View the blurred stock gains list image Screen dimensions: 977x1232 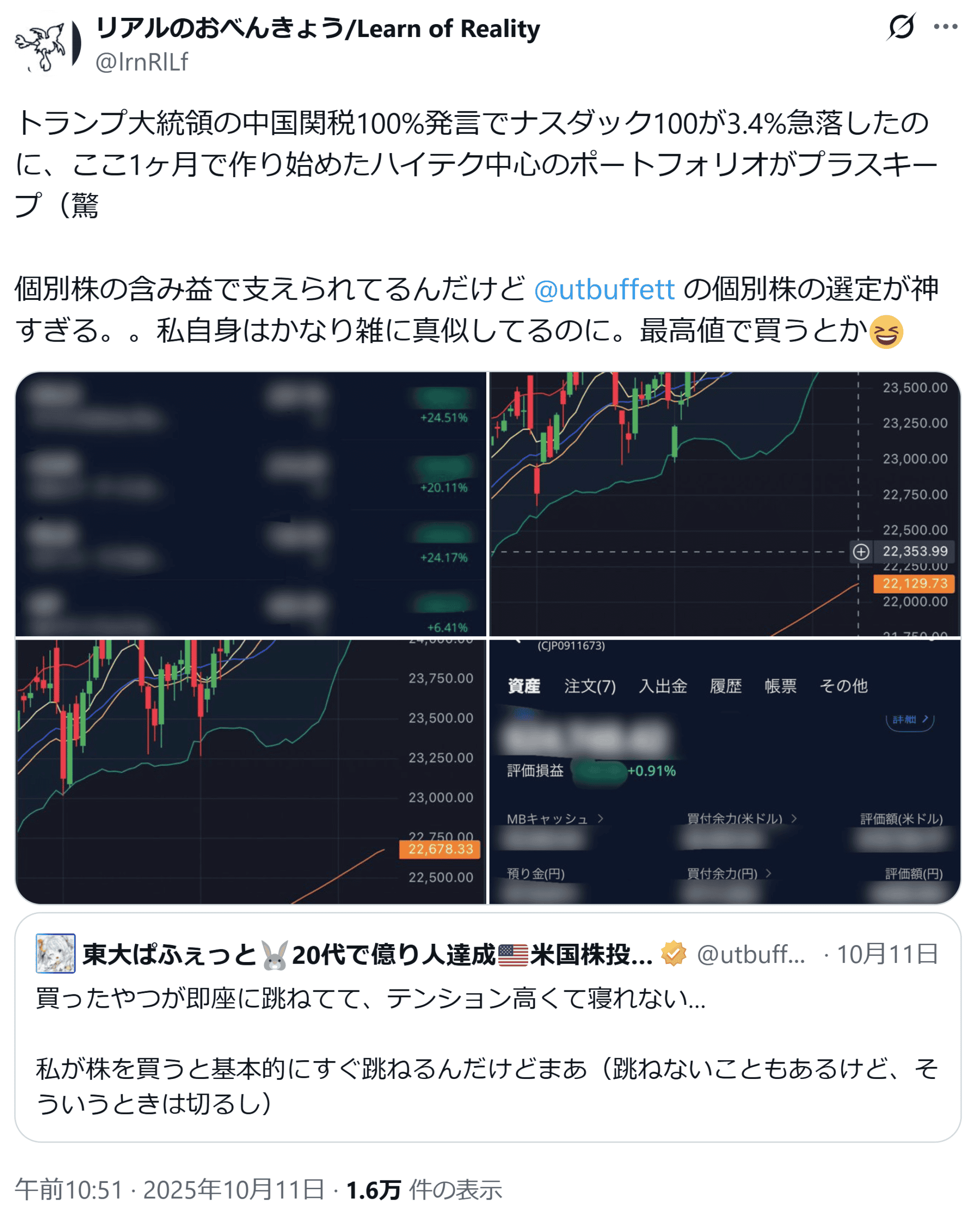tap(250, 504)
